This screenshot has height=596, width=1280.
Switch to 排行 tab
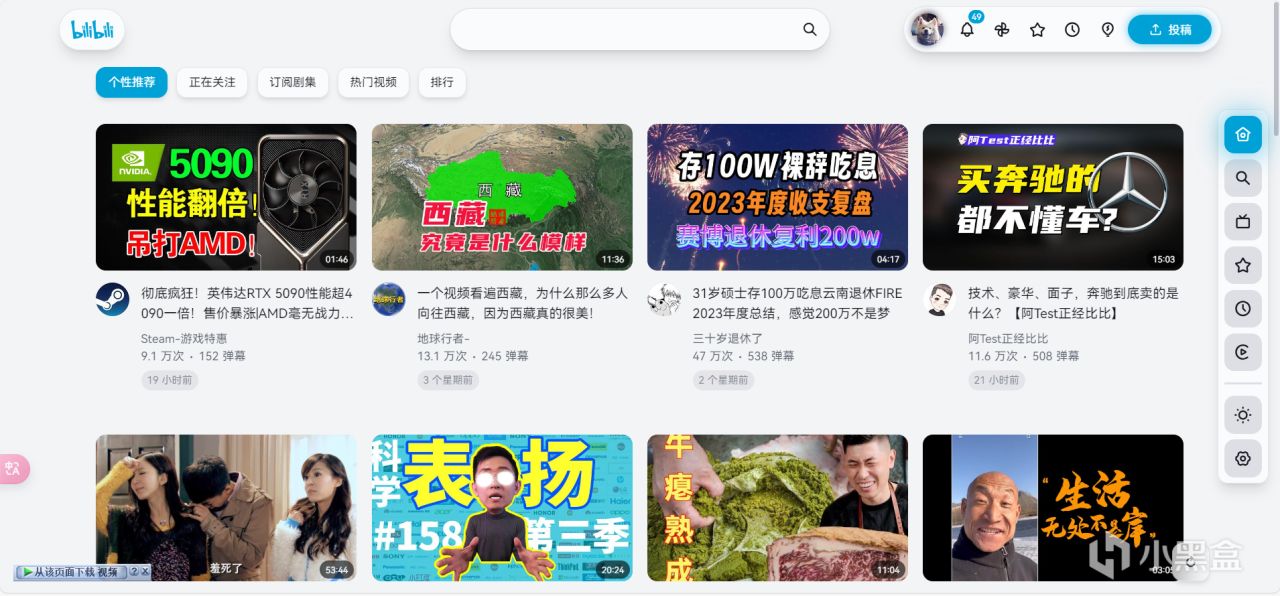click(x=442, y=82)
